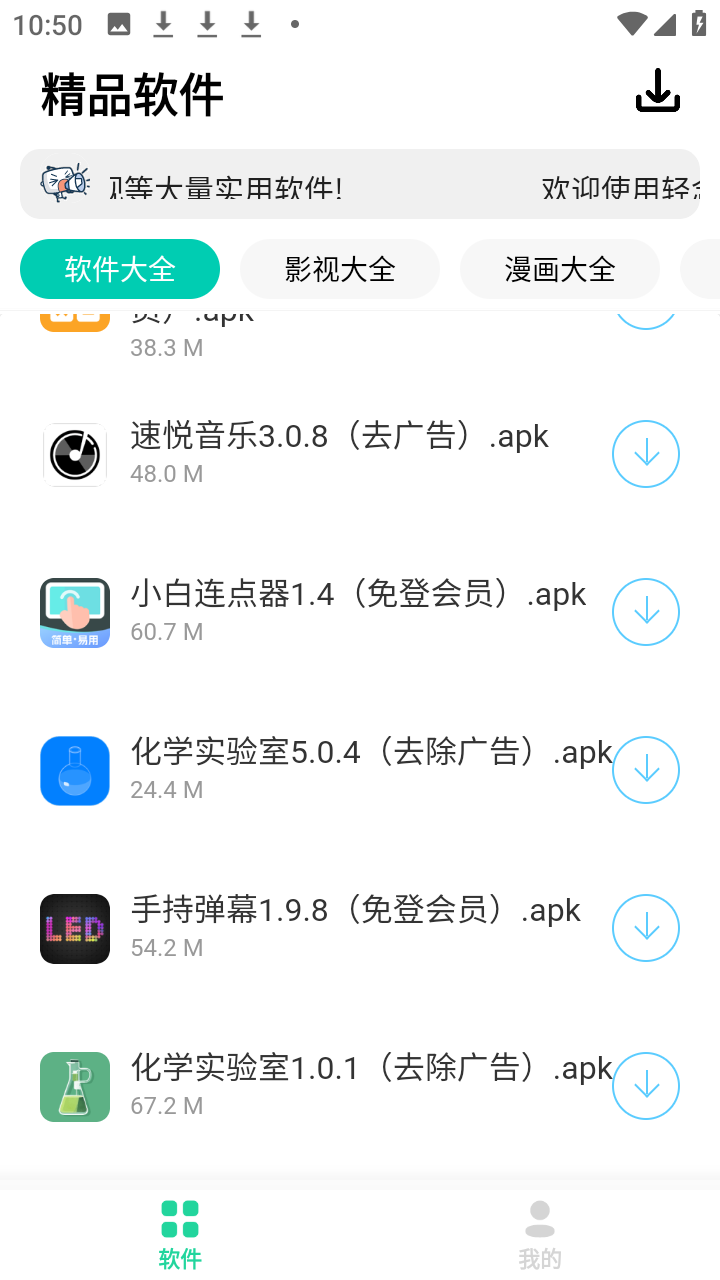The image size is (720, 1280).
Task: Start downloading 化学实验室5.0.4 apk
Action: coord(645,770)
